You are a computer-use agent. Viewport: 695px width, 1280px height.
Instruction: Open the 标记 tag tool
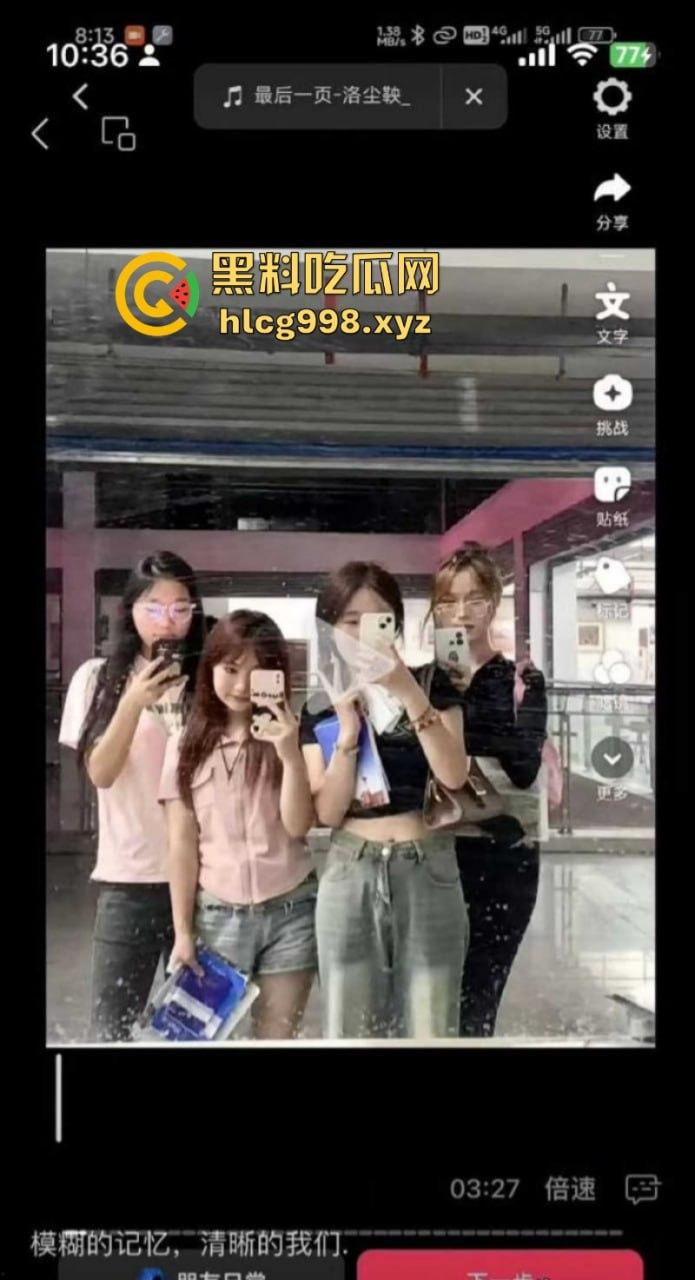pos(612,578)
